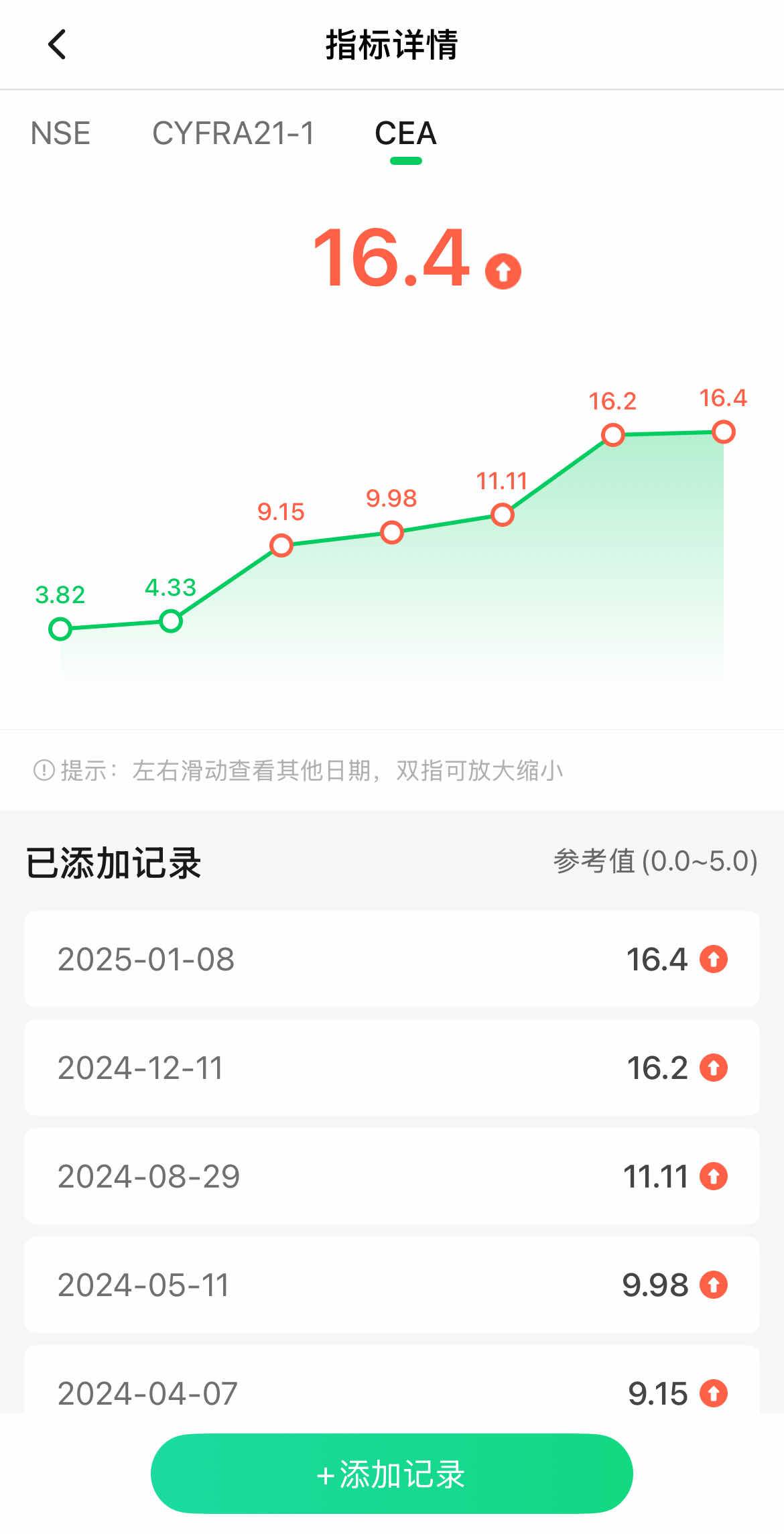The width and height of the screenshot is (784, 1534).
Task: Select the 3.82 data point on the chart
Action: click(x=60, y=629)
